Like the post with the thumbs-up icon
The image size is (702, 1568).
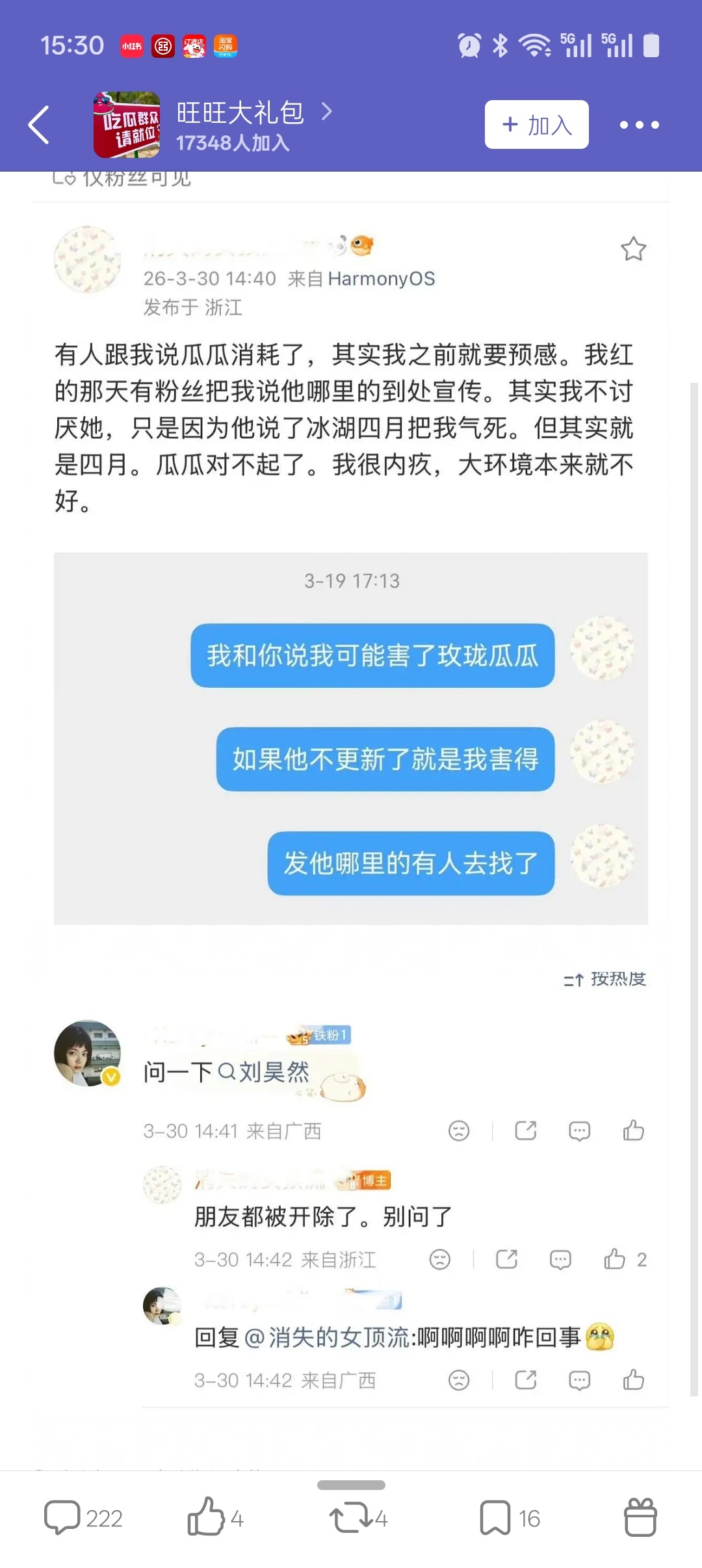pyautogui.click(x=205, y=1519)
